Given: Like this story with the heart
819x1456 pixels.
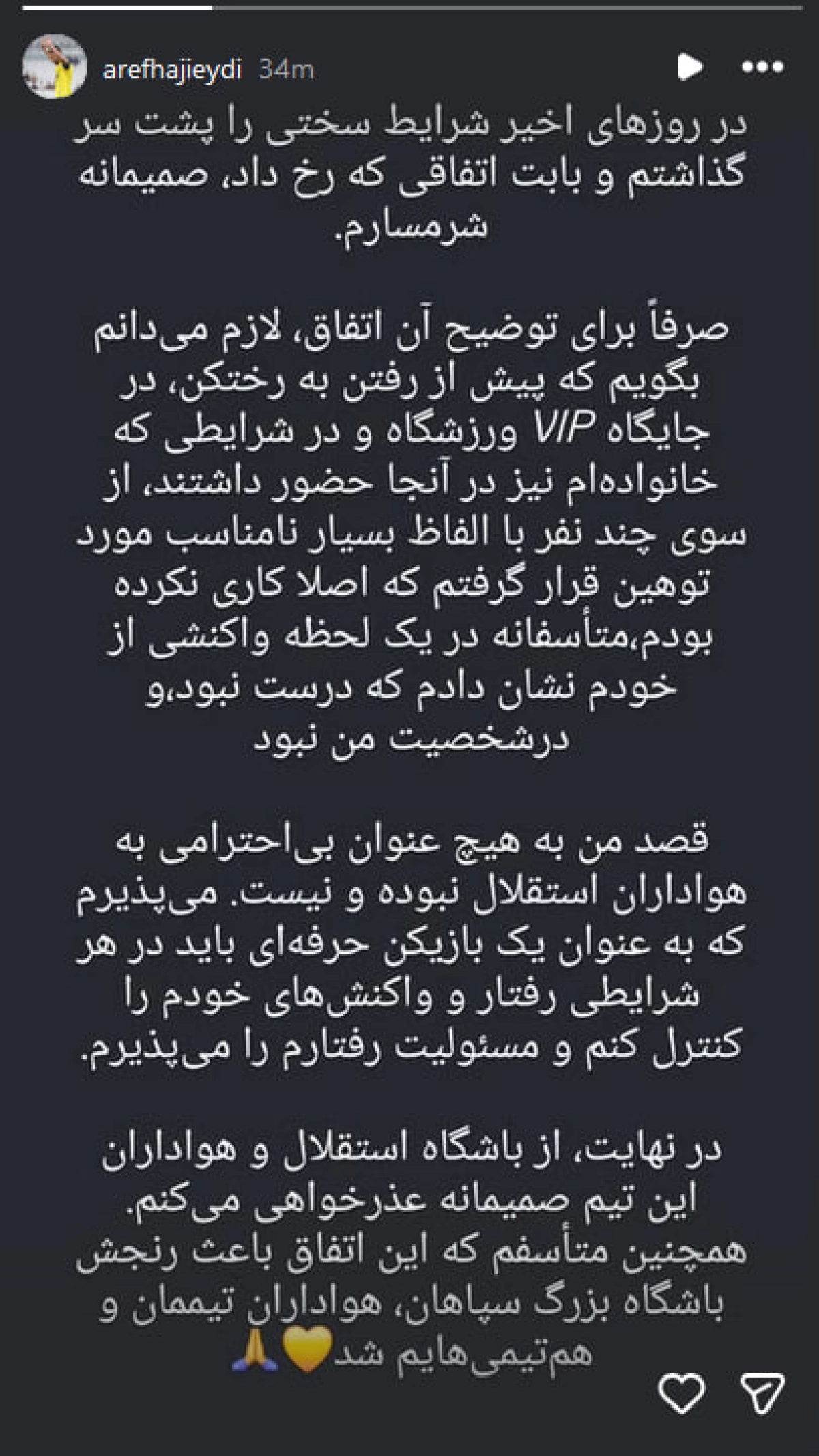Looking at the screenshot, I should pos(682,1393).
